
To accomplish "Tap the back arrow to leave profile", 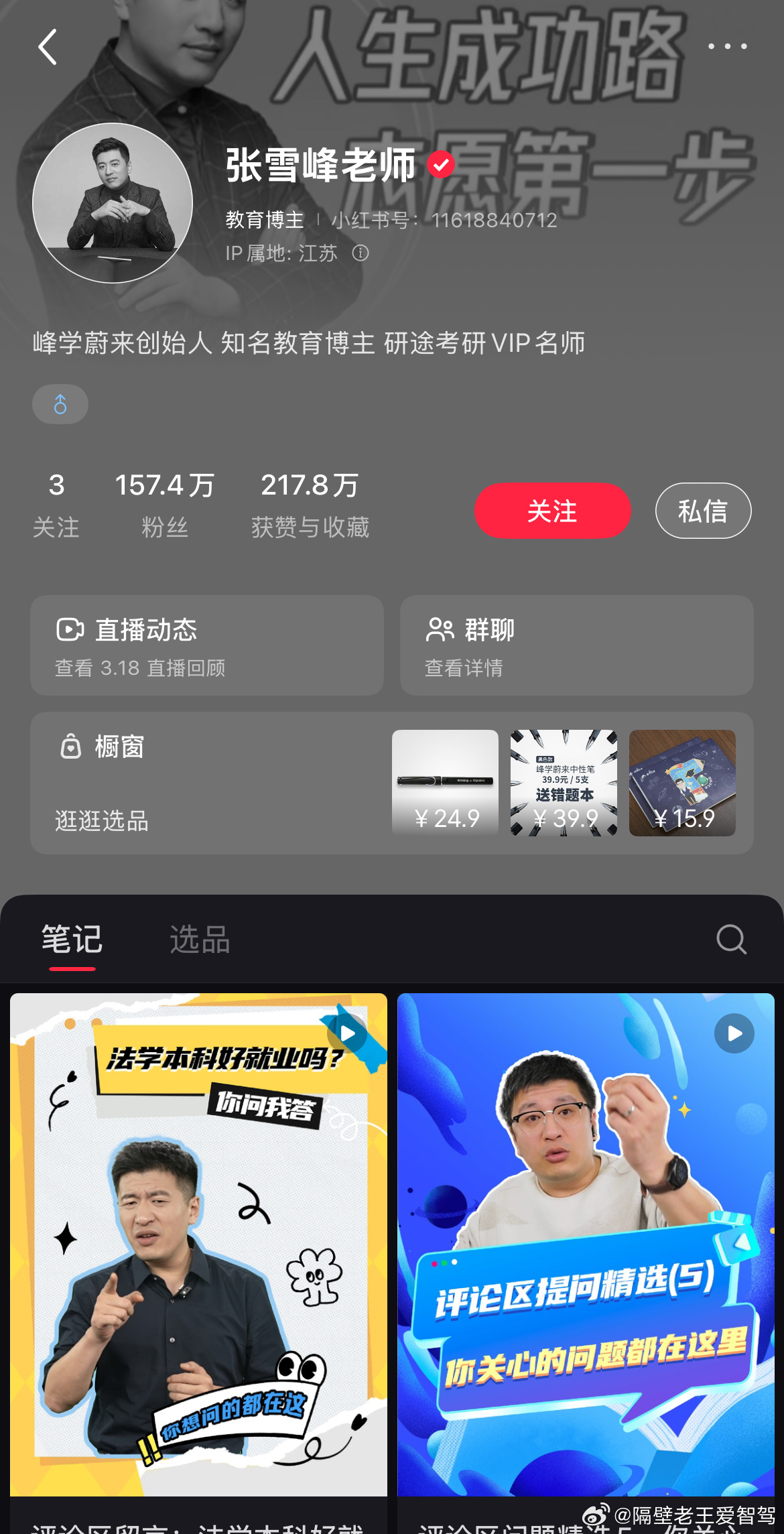I will click(x=47, y=47).
